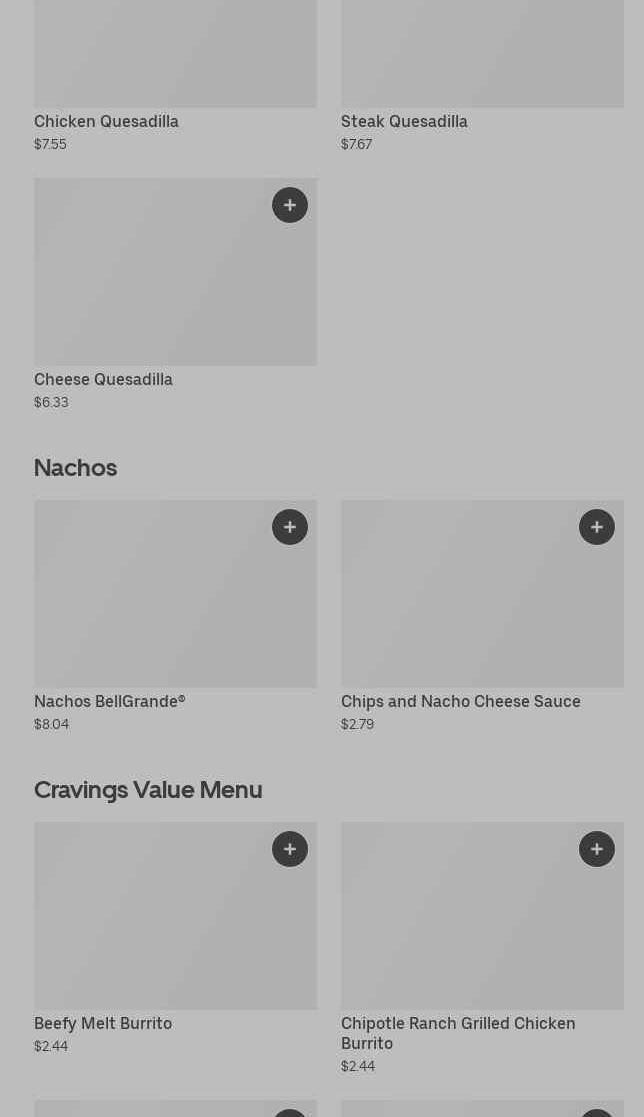Add Cheese Quesadilla to the order
The width and height of the screenshot is (644, 1117).
[x=290, y=205]
